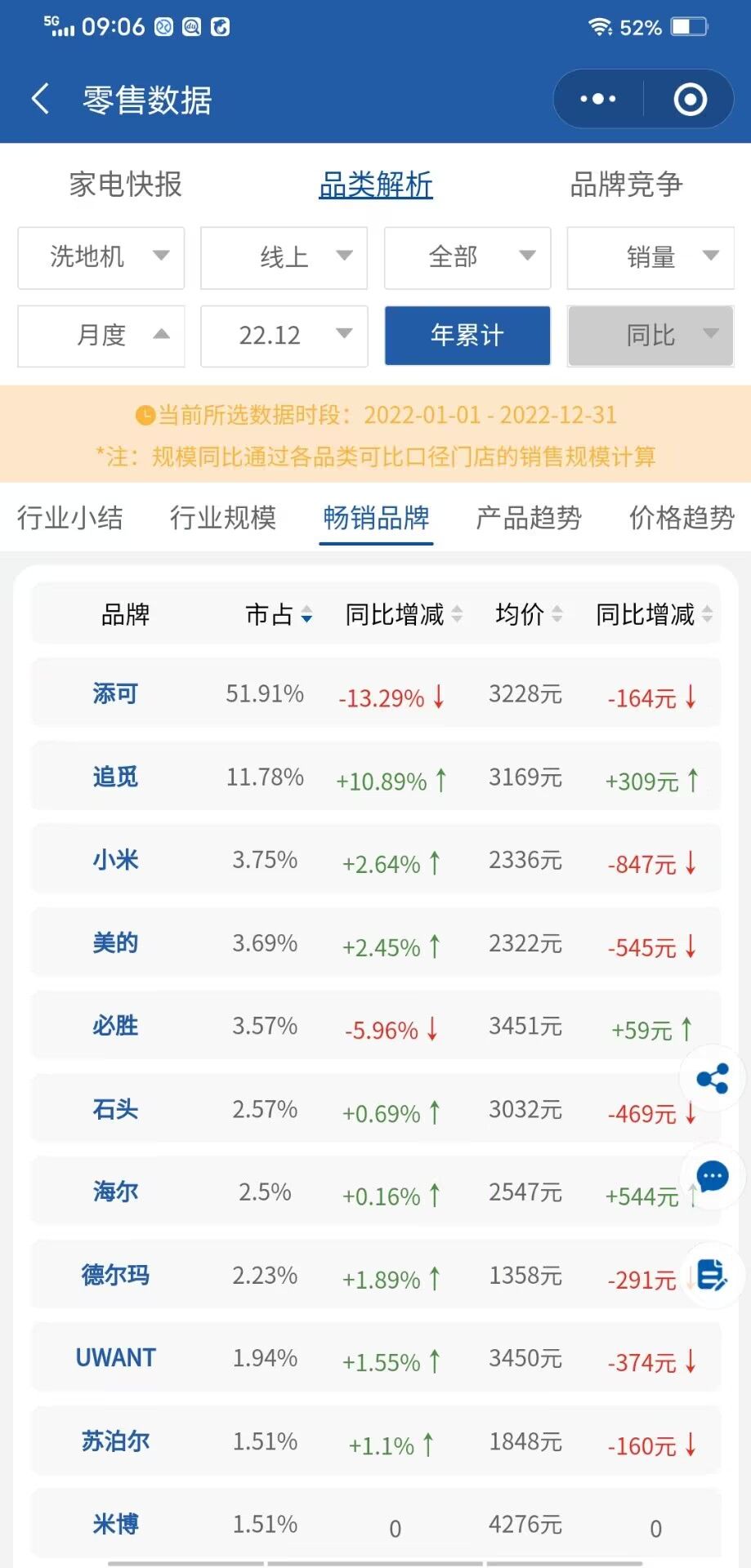
Task: Open the 月度 period dropdown
Action: 101,336
